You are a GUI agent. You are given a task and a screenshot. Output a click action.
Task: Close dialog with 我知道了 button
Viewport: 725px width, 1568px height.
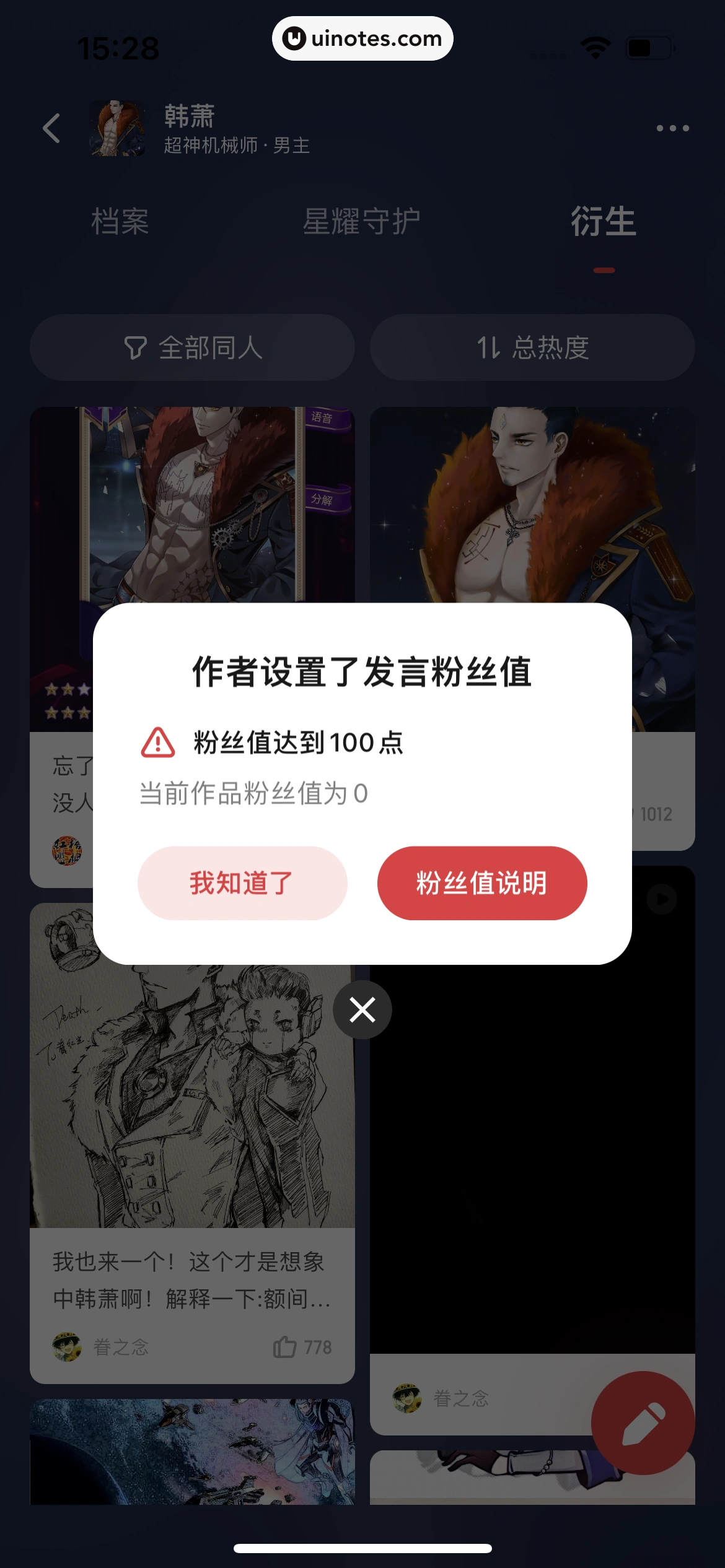241,883
